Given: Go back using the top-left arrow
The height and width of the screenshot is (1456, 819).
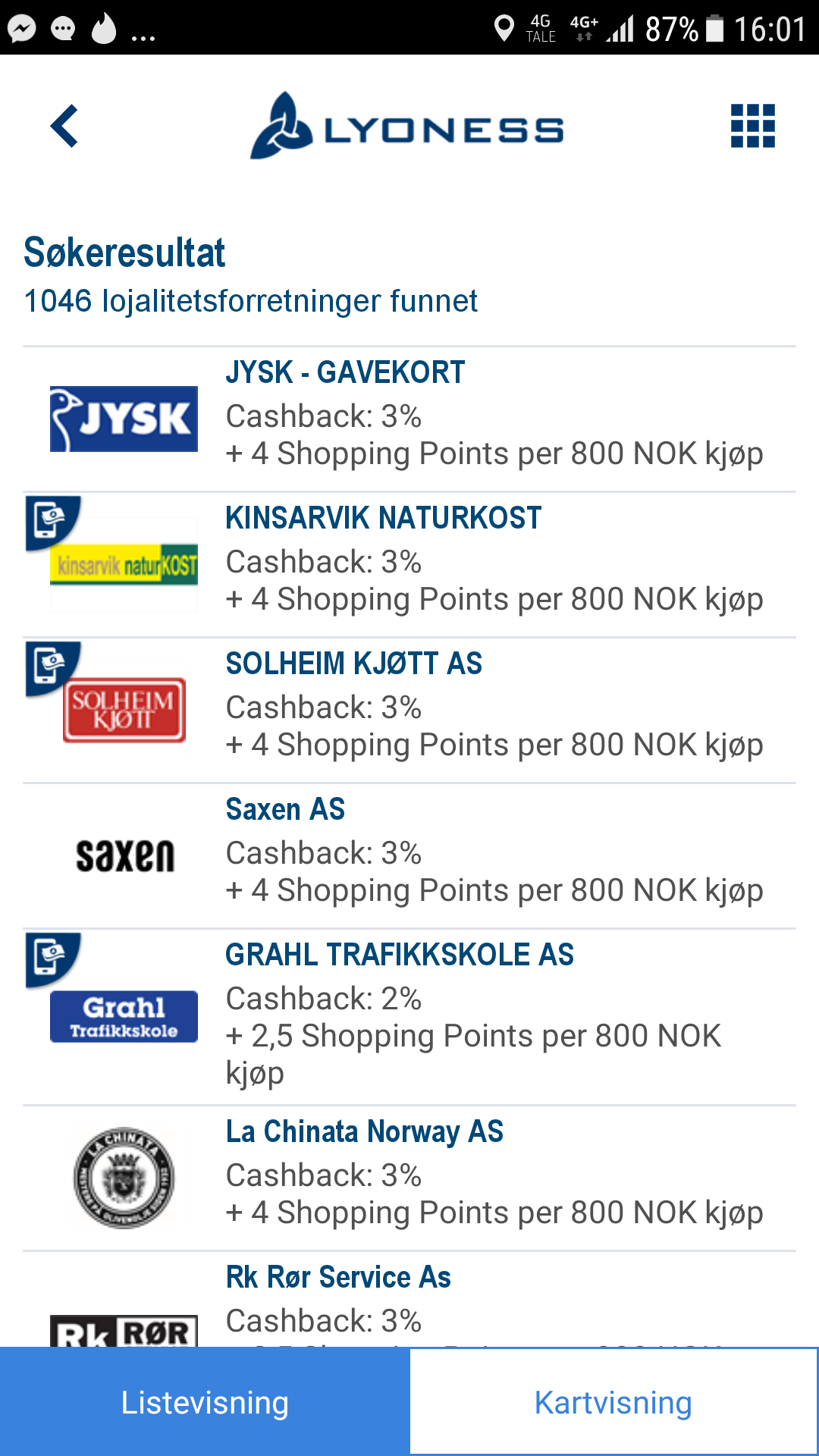Looking at the screenshot, I should point(64,126).
